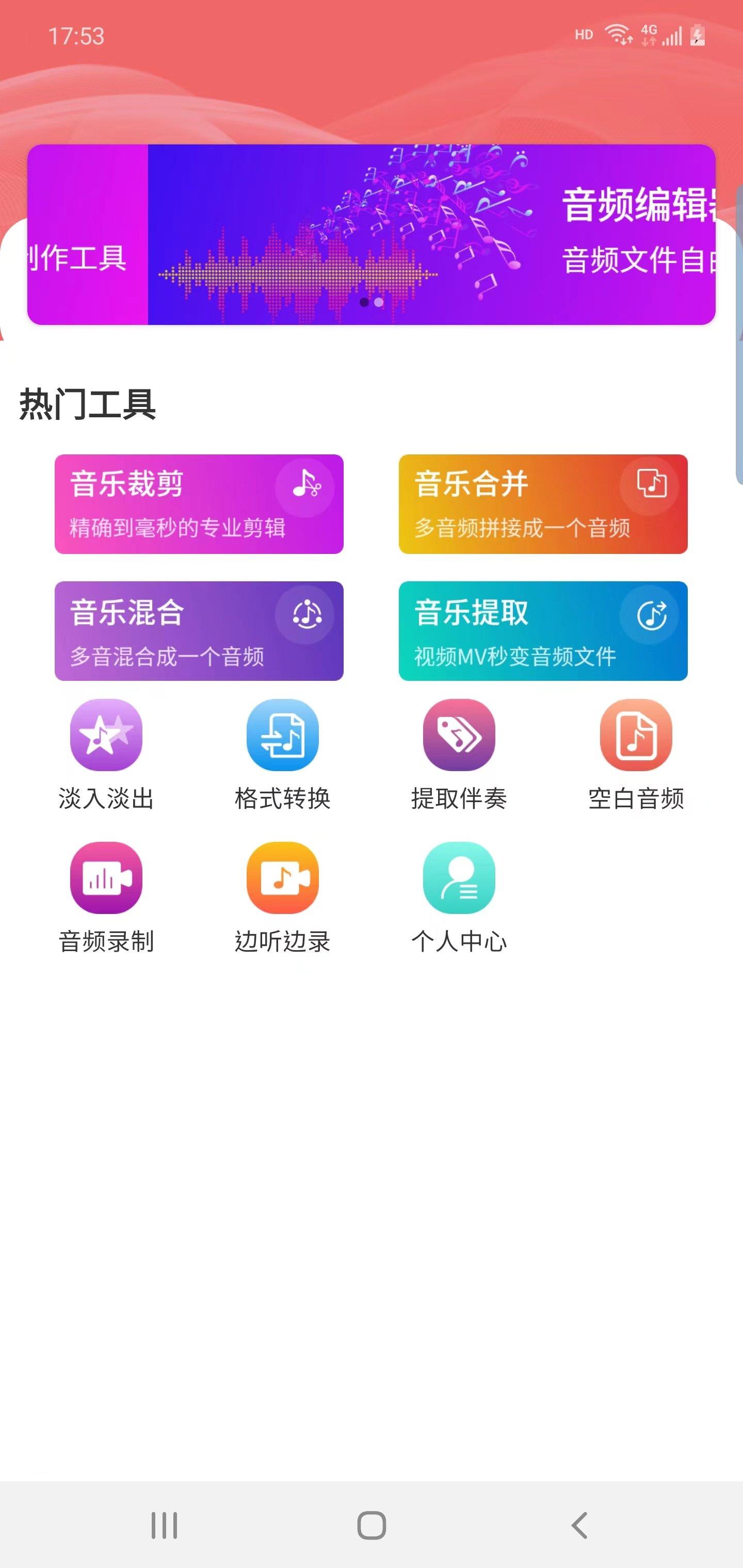This screenshot has height=1568, width=743.
Task: Open the 音乐合并 music merge tool
Action: coord(543,503)
